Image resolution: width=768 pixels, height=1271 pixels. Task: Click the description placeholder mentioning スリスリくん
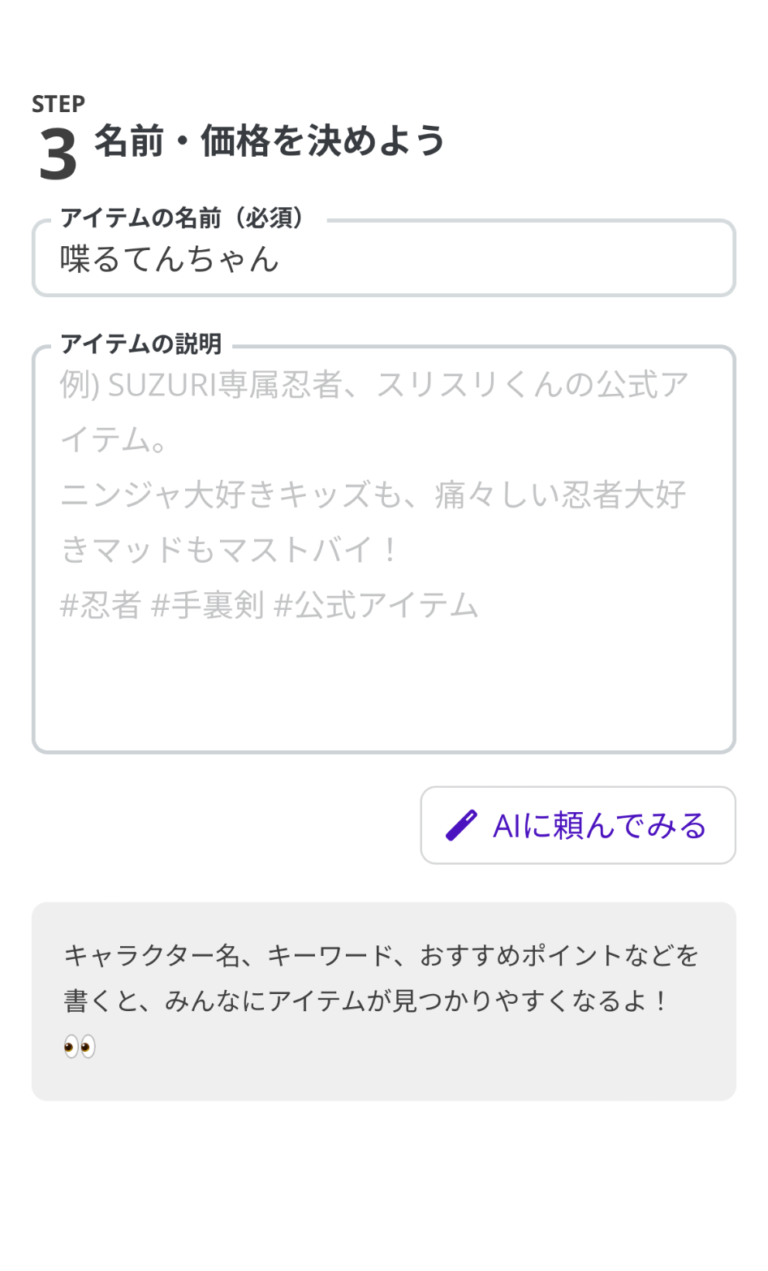[x=370, y=387]
